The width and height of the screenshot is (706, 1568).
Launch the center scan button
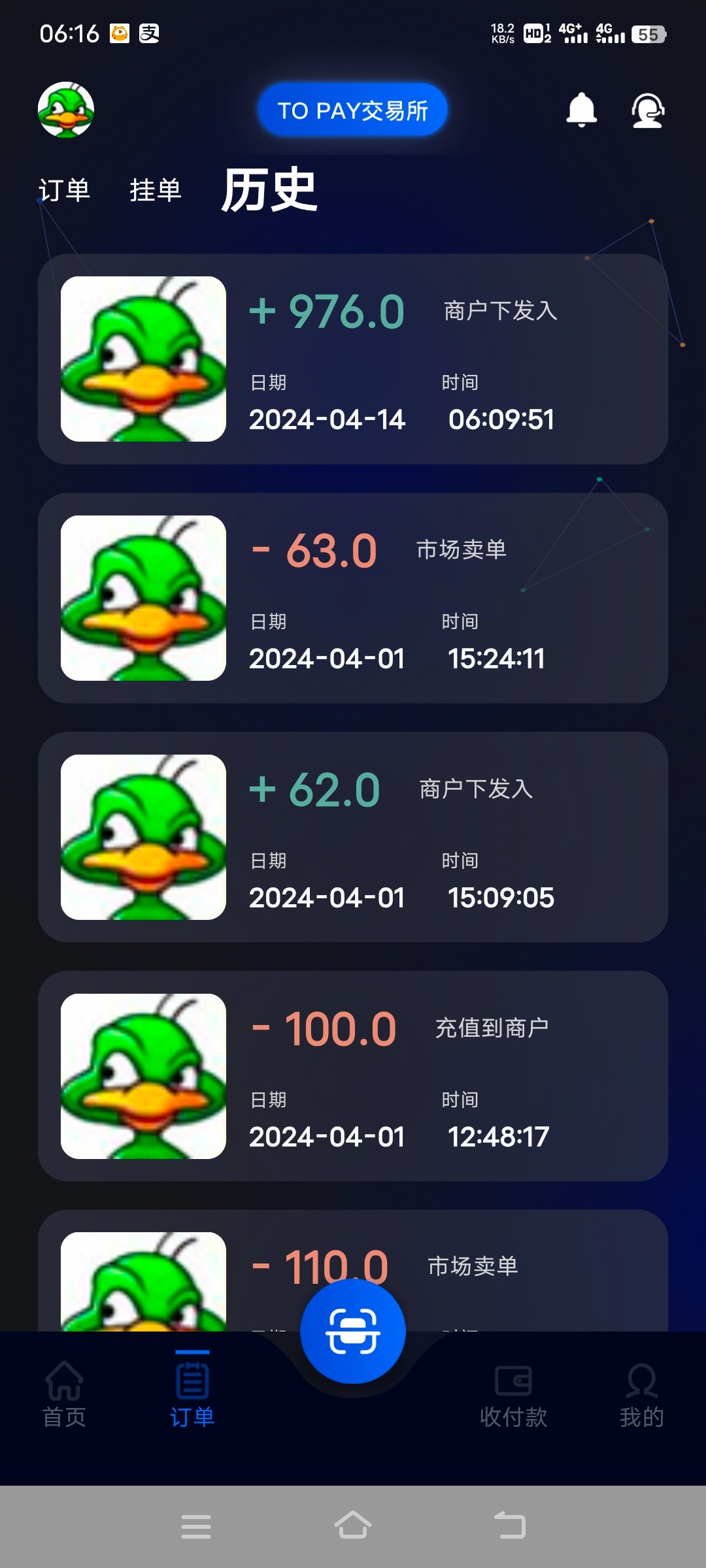(x=353, y=1331)
